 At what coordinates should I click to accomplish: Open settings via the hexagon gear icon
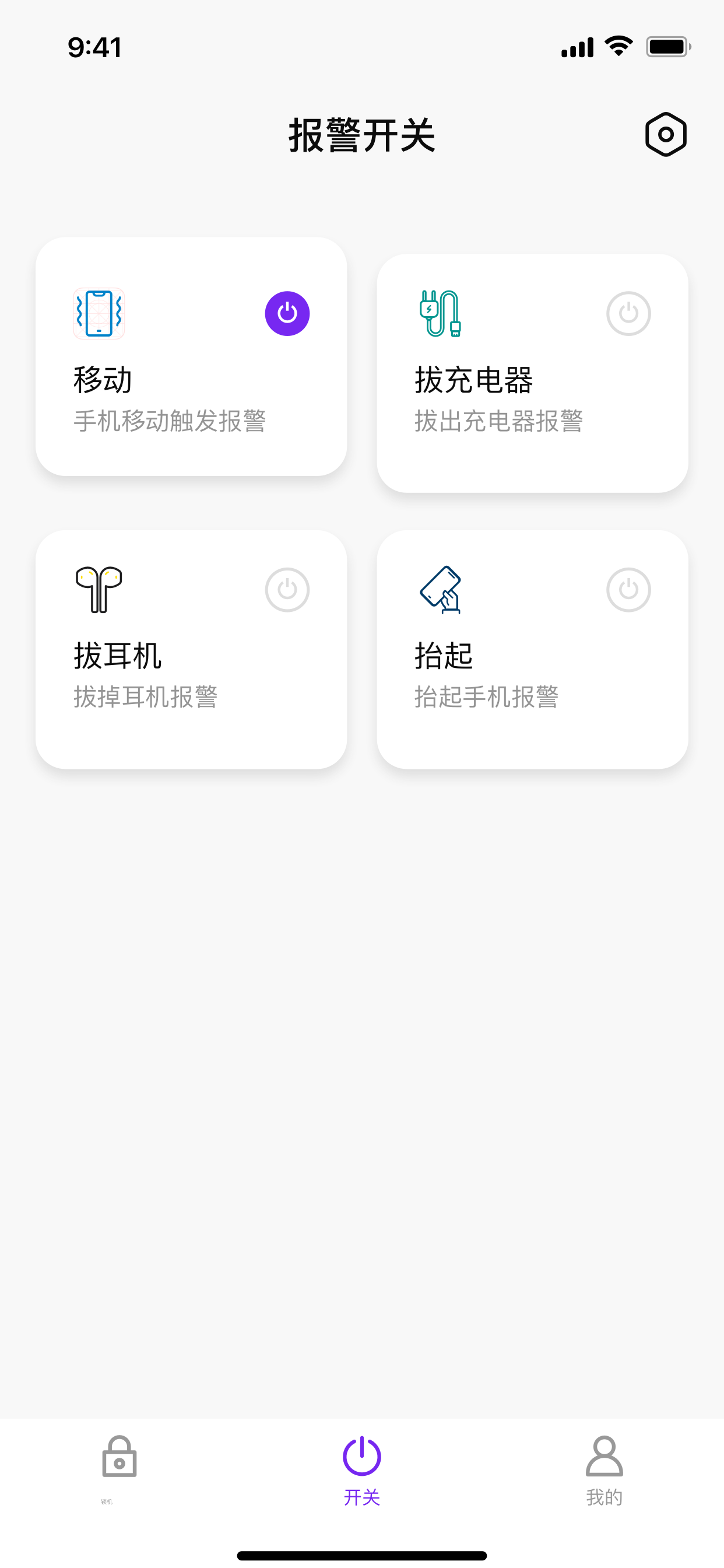(x=666, y=135)
